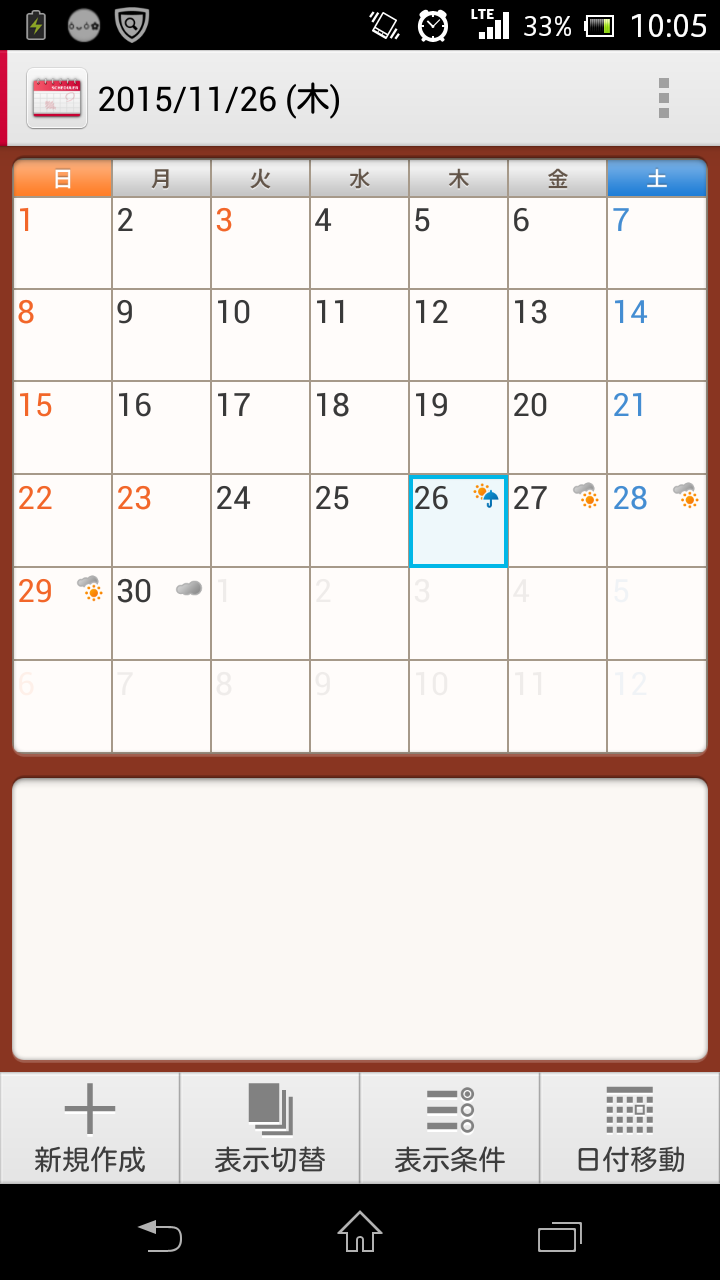Select November 30 on the calendar
Image resolution: width=720 pixels, height=1280 pixels.
point(161,614)
